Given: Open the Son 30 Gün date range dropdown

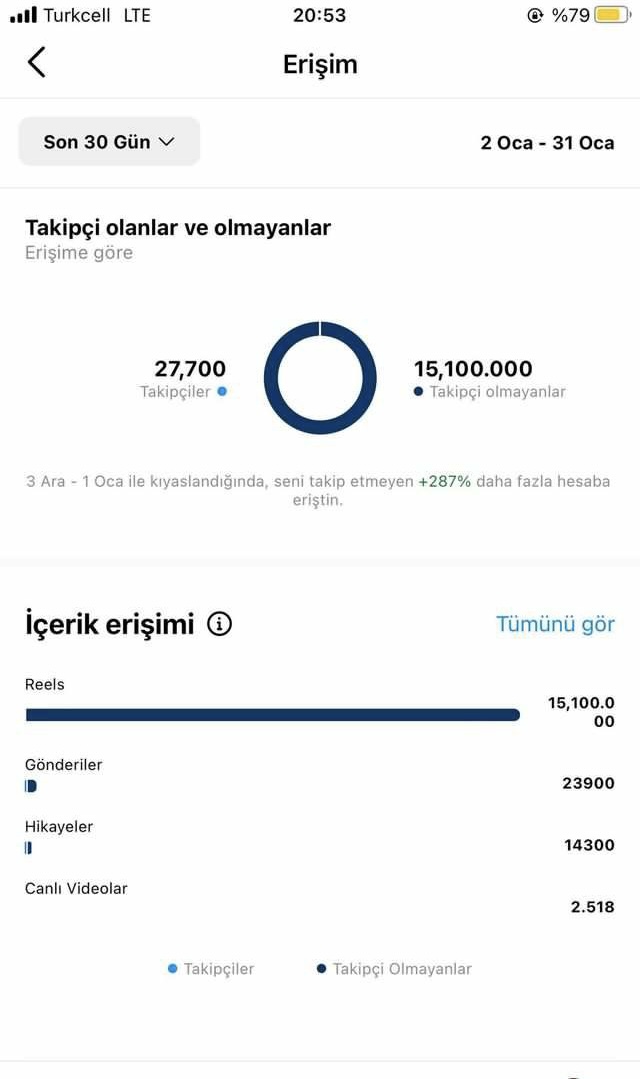Looking at the screenshot, I should pos(109,142).
